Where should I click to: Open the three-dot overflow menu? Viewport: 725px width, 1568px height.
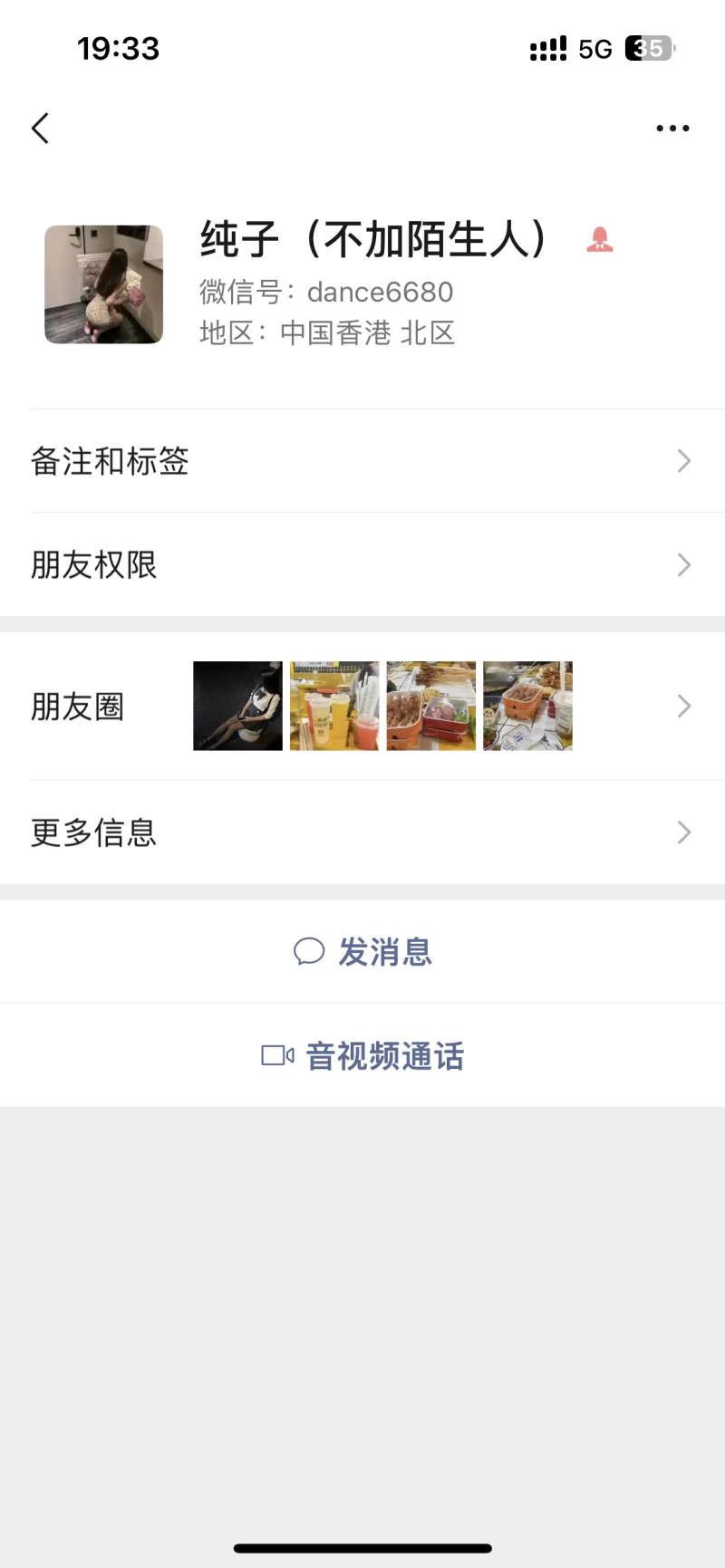672,129
